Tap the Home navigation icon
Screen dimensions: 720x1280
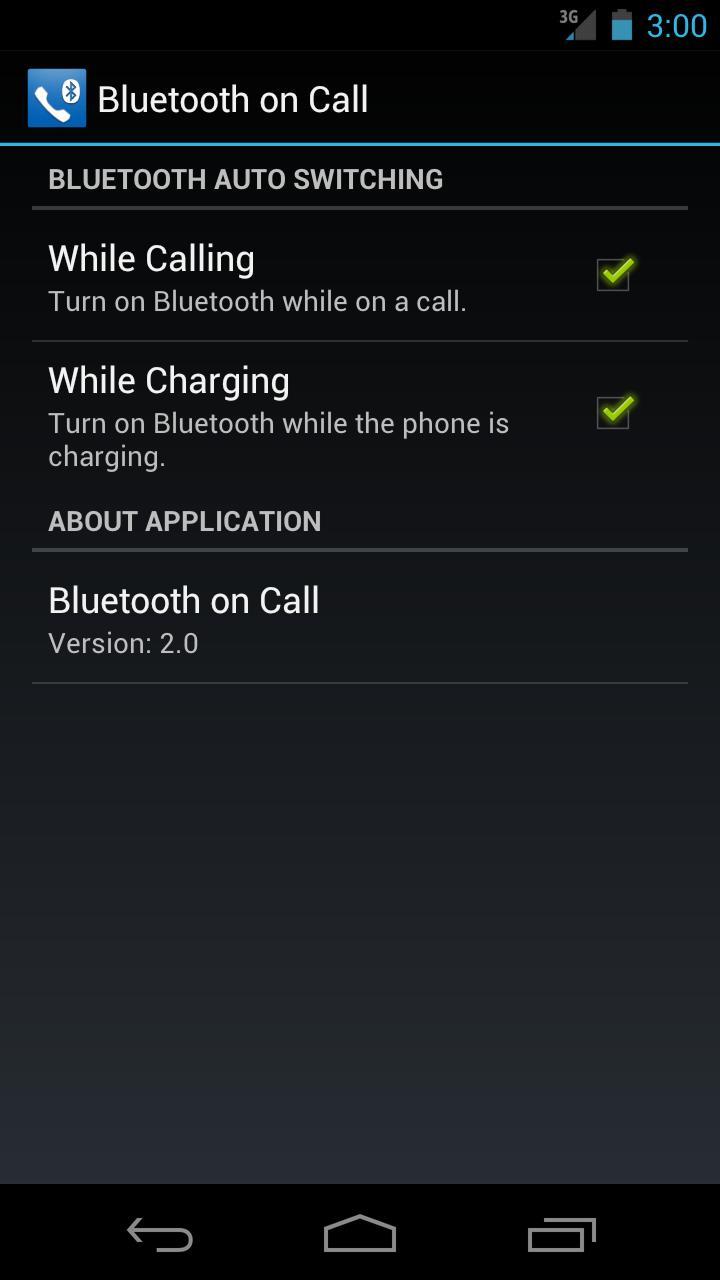359,1235
